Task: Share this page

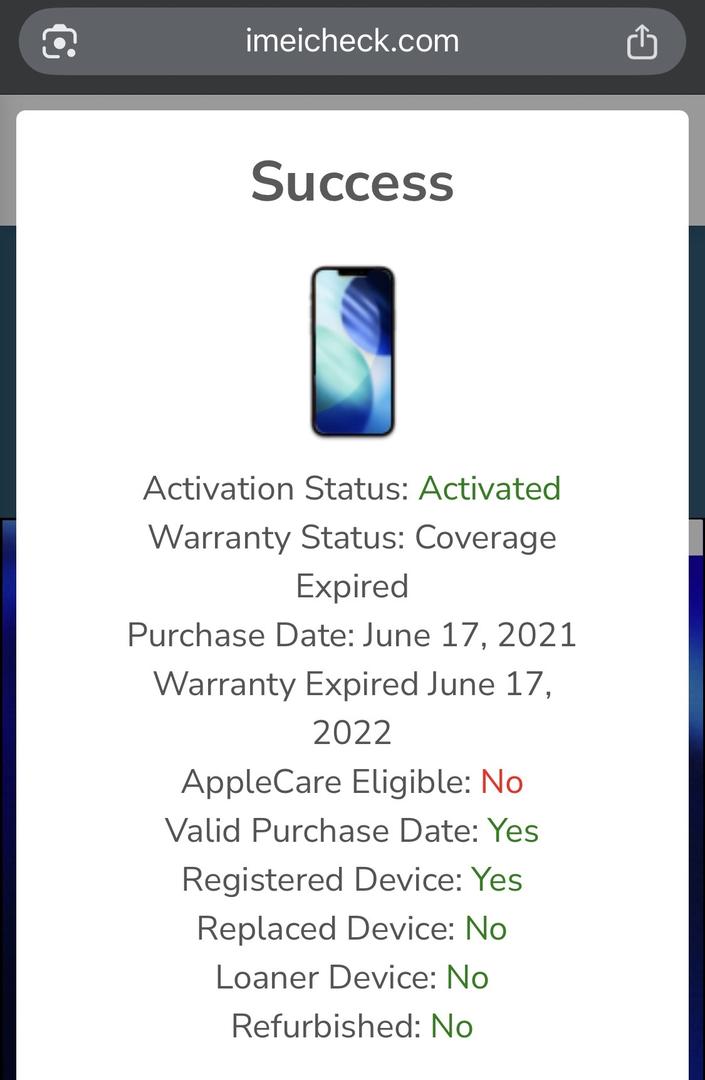Action: click(641, 42)
